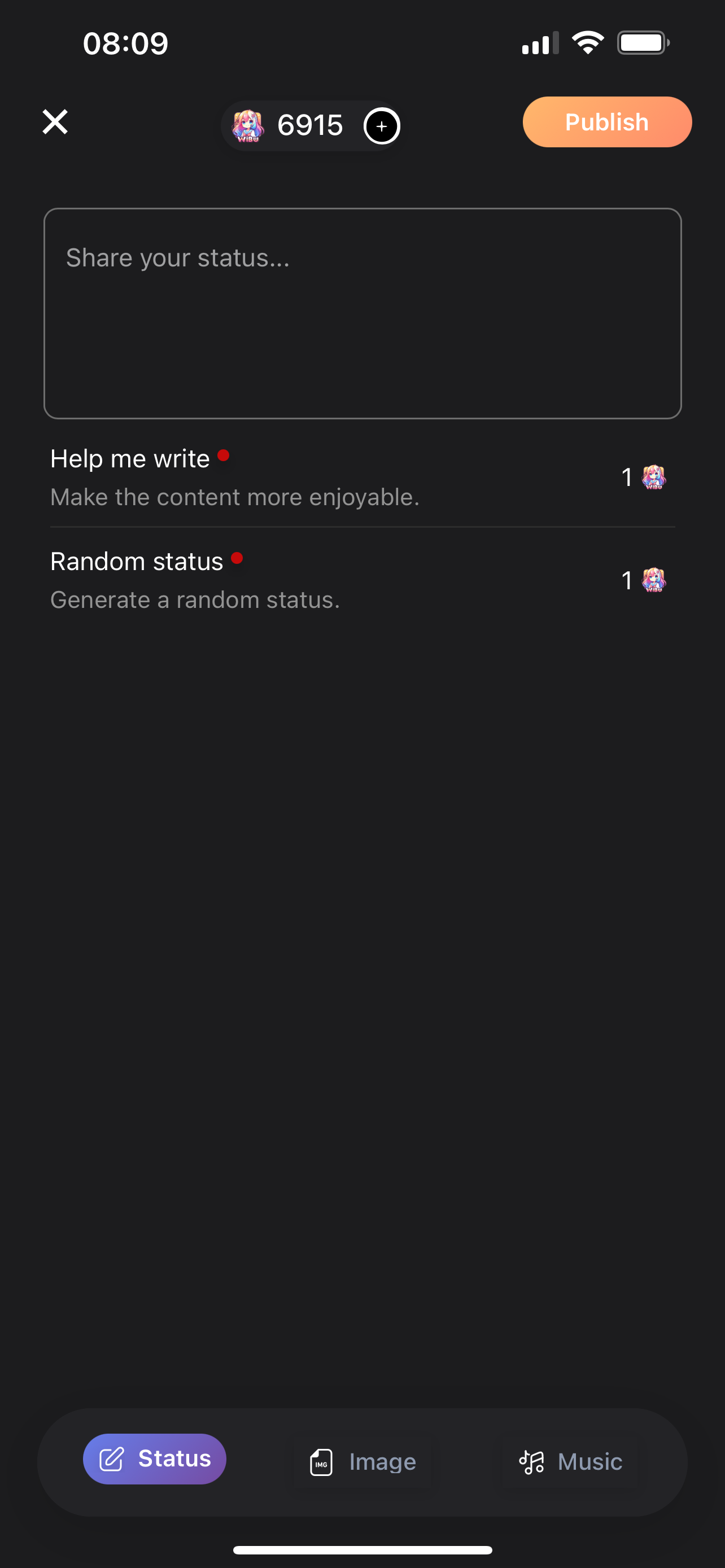Select the Status tab
The image size is (725, 1568).
click(x=155, y=1458)
